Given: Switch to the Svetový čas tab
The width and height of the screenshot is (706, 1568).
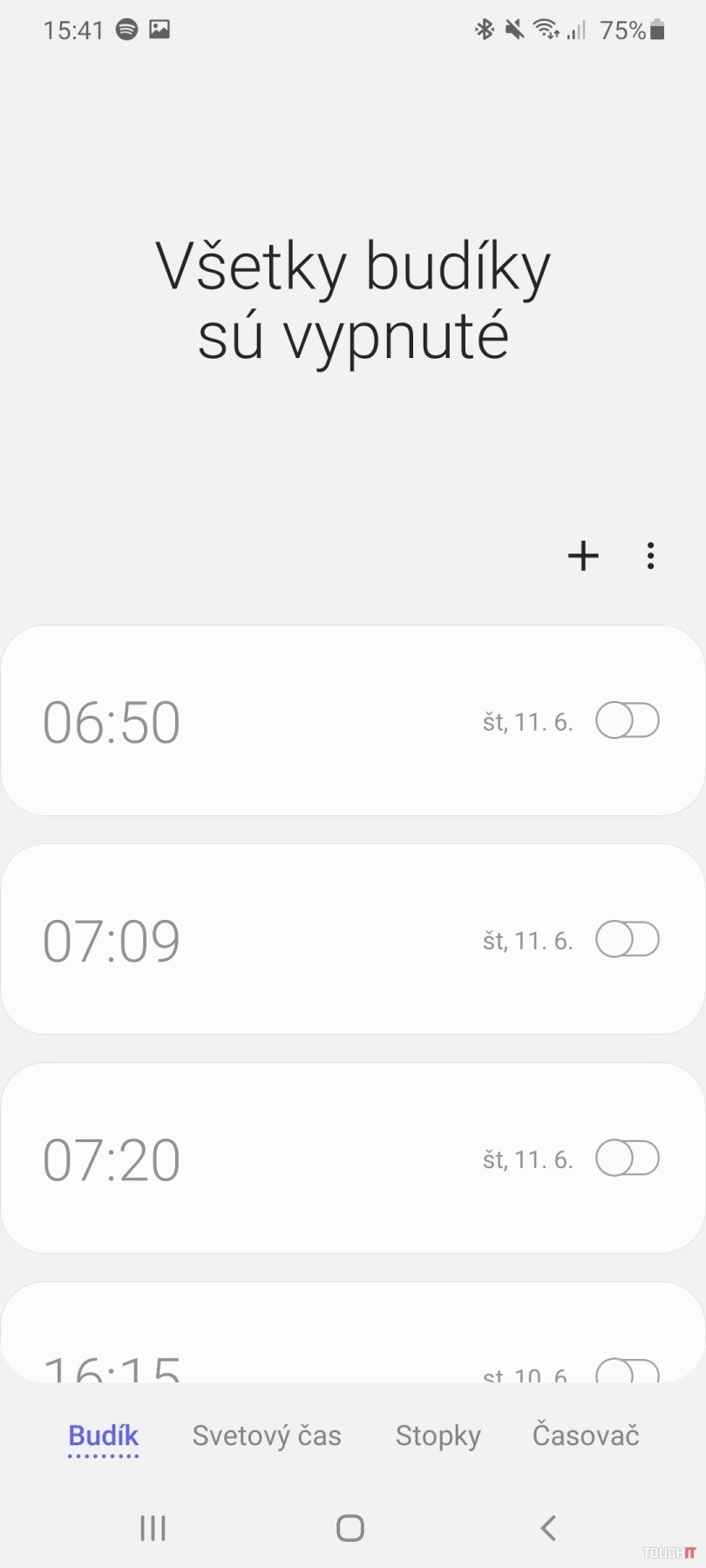Looking at the screenshot, I should (x=267, y=1436).
